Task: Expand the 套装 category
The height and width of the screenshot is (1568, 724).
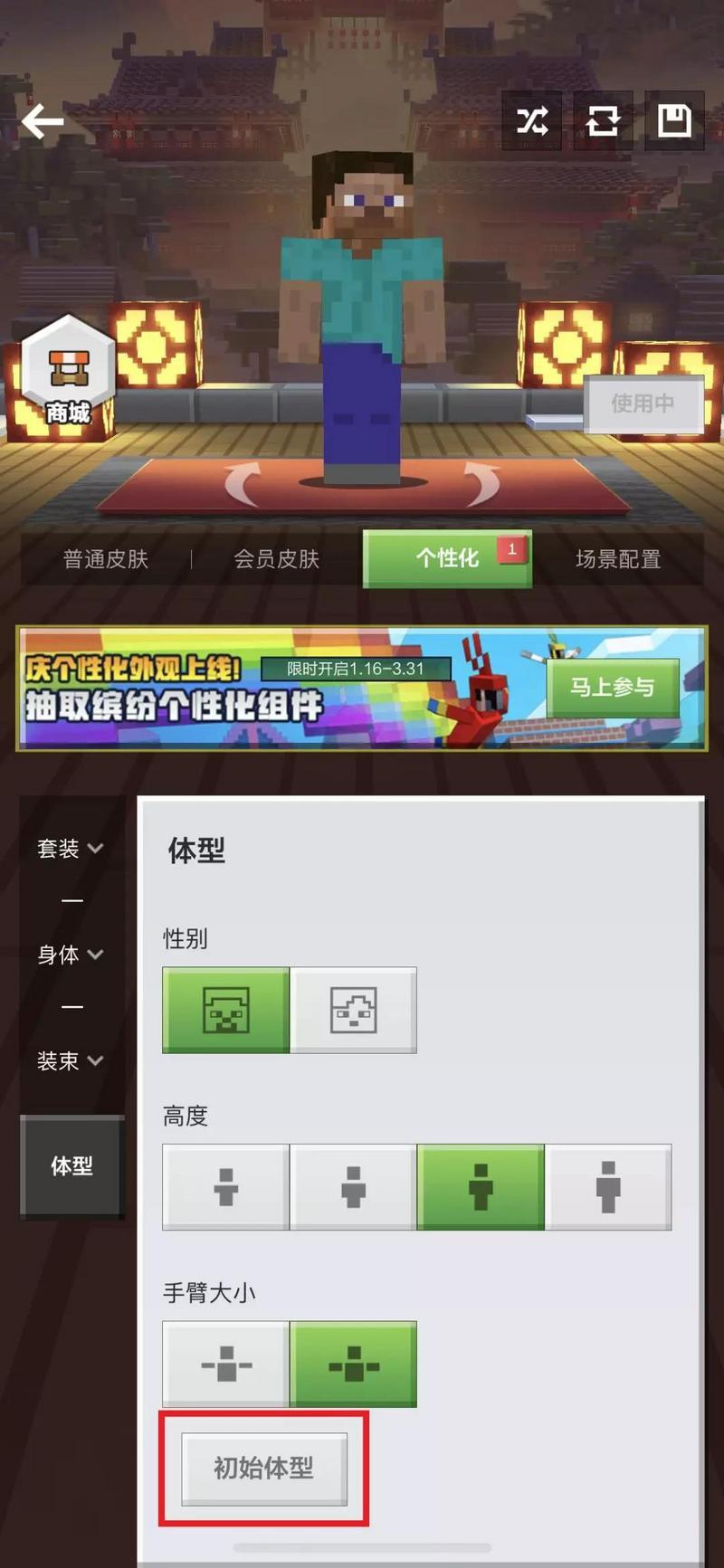Action: tap(71, 849)
